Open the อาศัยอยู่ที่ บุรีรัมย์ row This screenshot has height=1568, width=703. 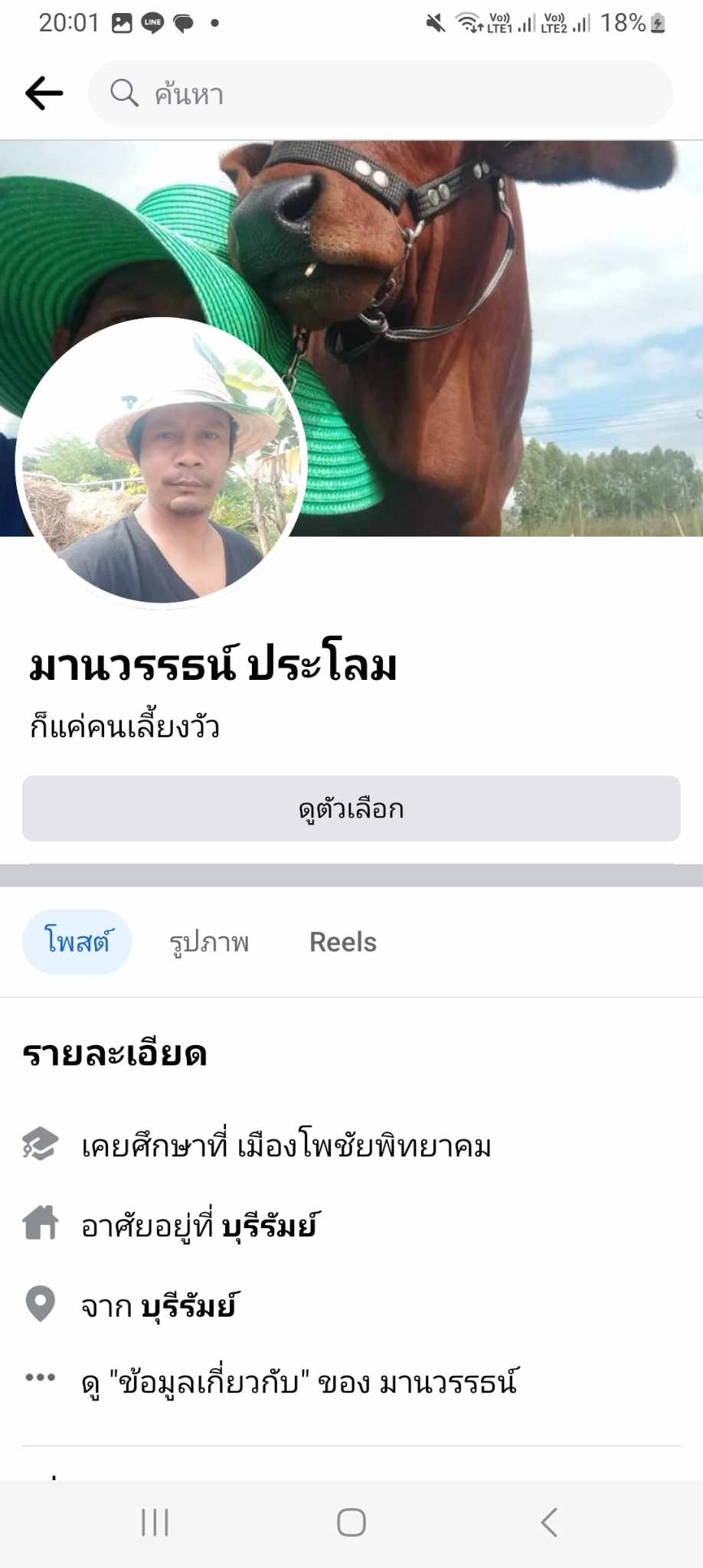click(199, 1226)
